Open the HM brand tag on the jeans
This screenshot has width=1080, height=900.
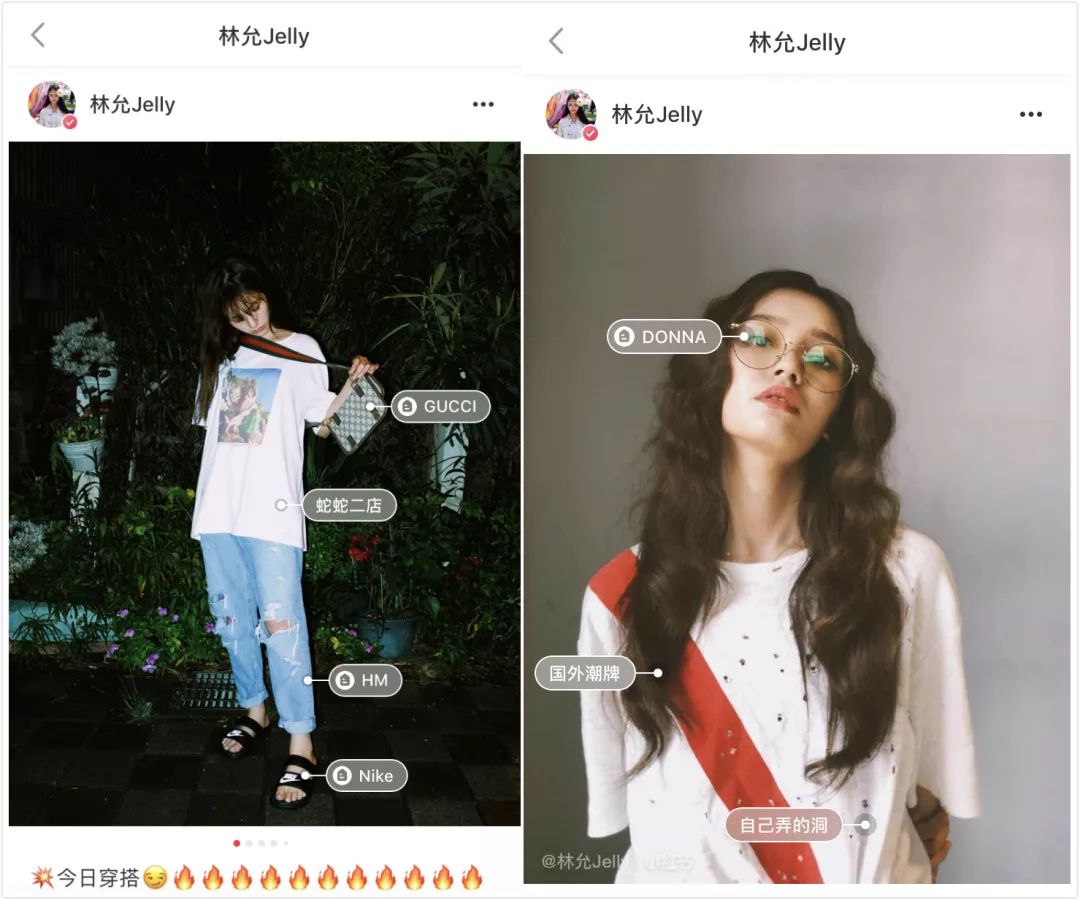(366, 680)
